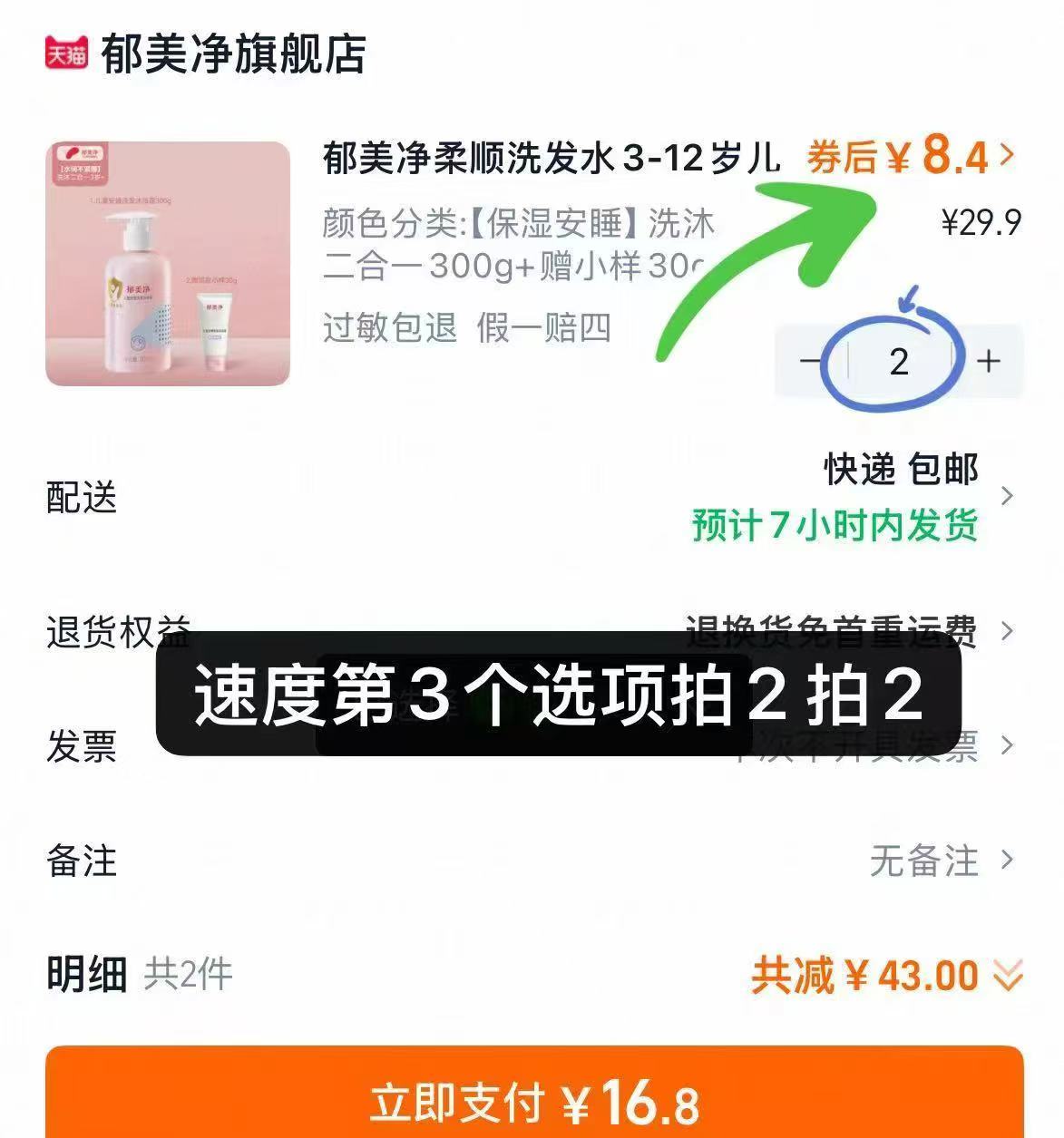View the 券后 ¥8.4 coupon price details
1064x1138 pixels.
pyautogui.click(x=911, y=156)
